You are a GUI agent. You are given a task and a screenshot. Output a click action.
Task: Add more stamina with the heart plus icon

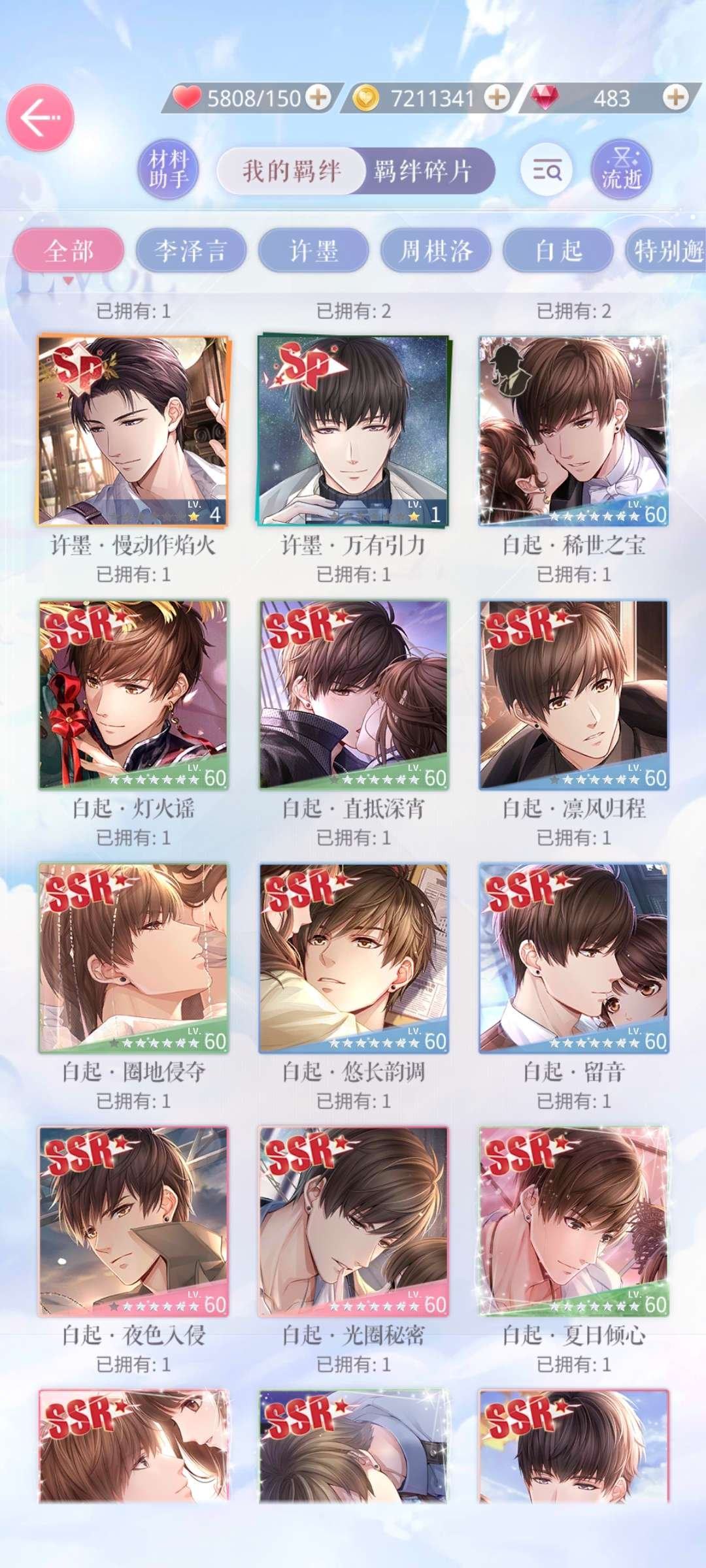pos(318,98)
